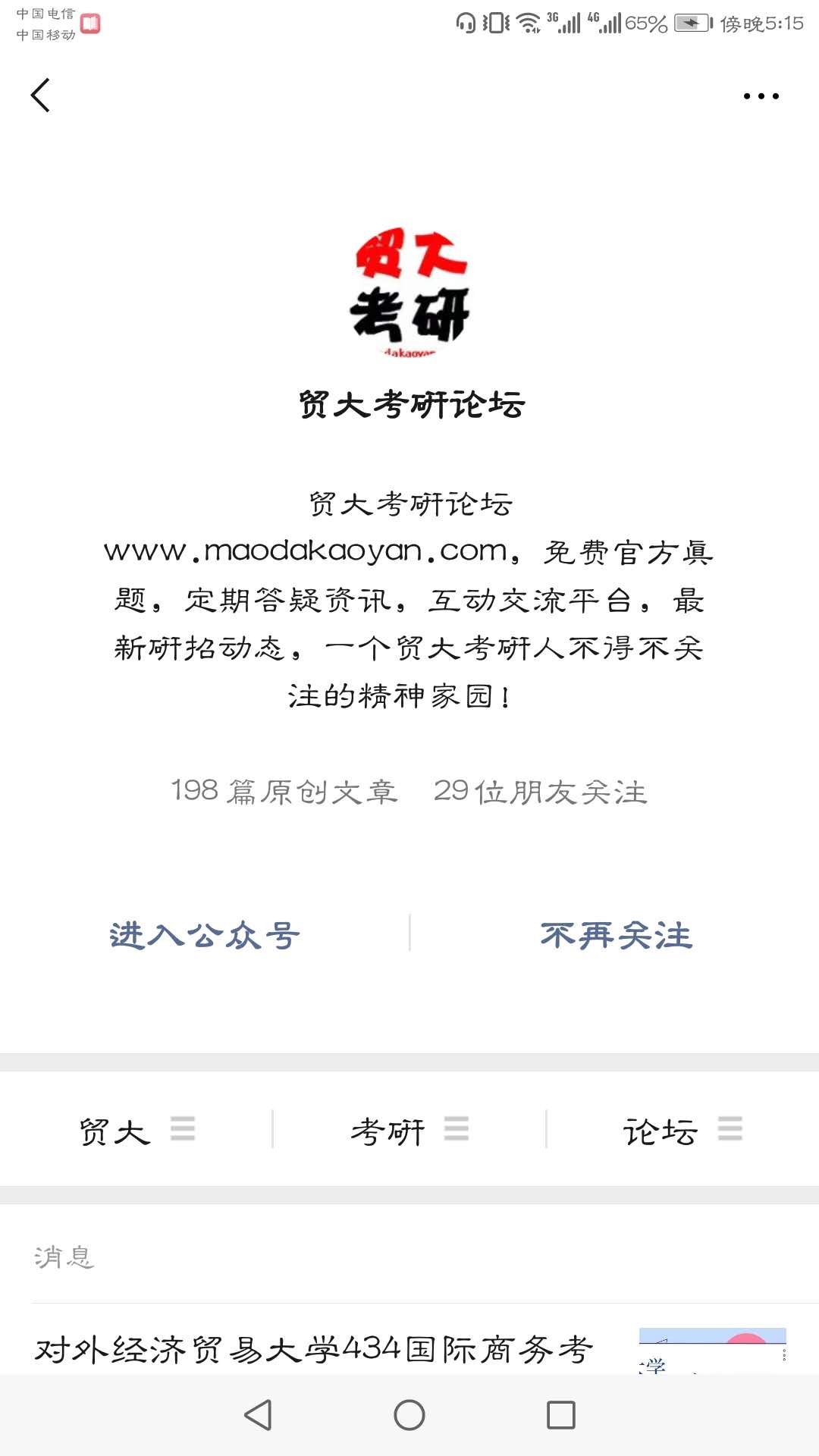Image resolution: width=819 pixels, height=1456 pixels.
Task: Expand the 论坛 menu
Action: coord(682,1131)
